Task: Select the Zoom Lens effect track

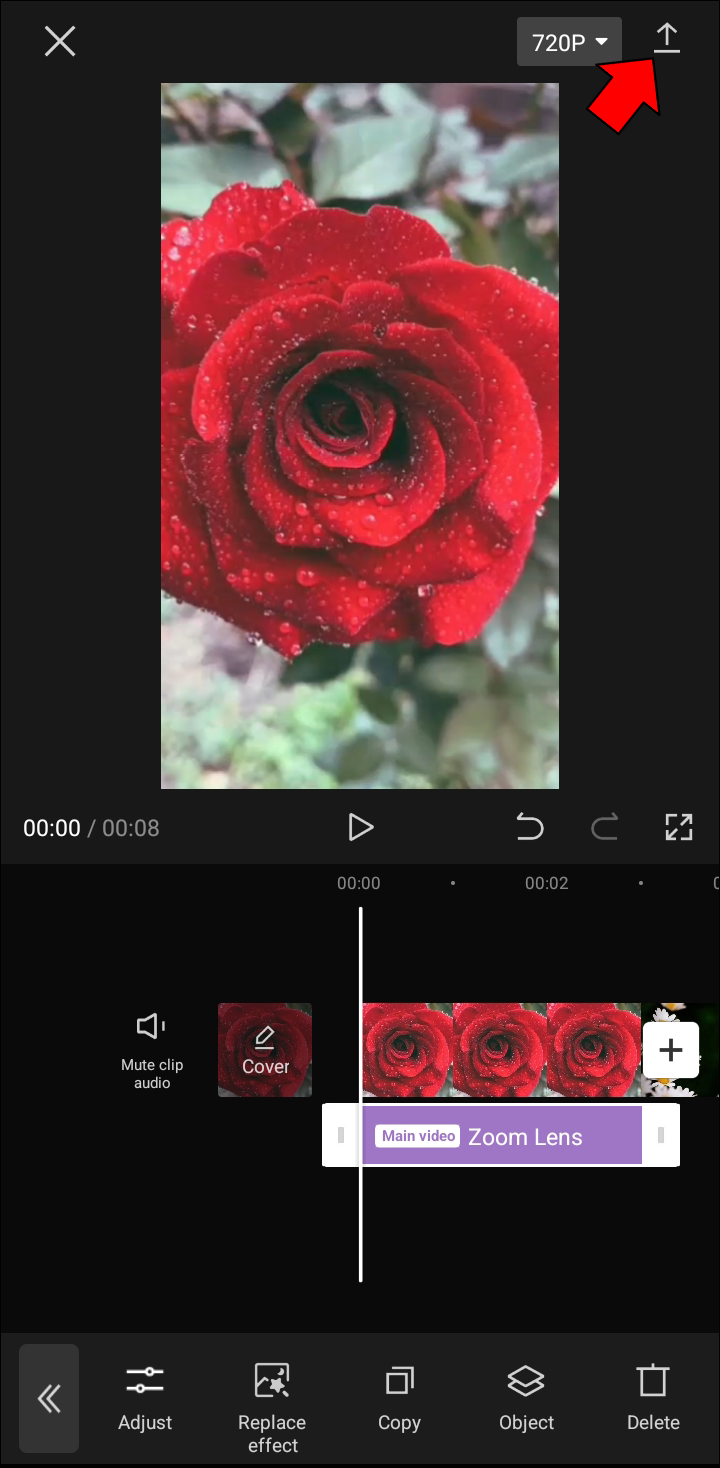Action: pos(525,1135)
